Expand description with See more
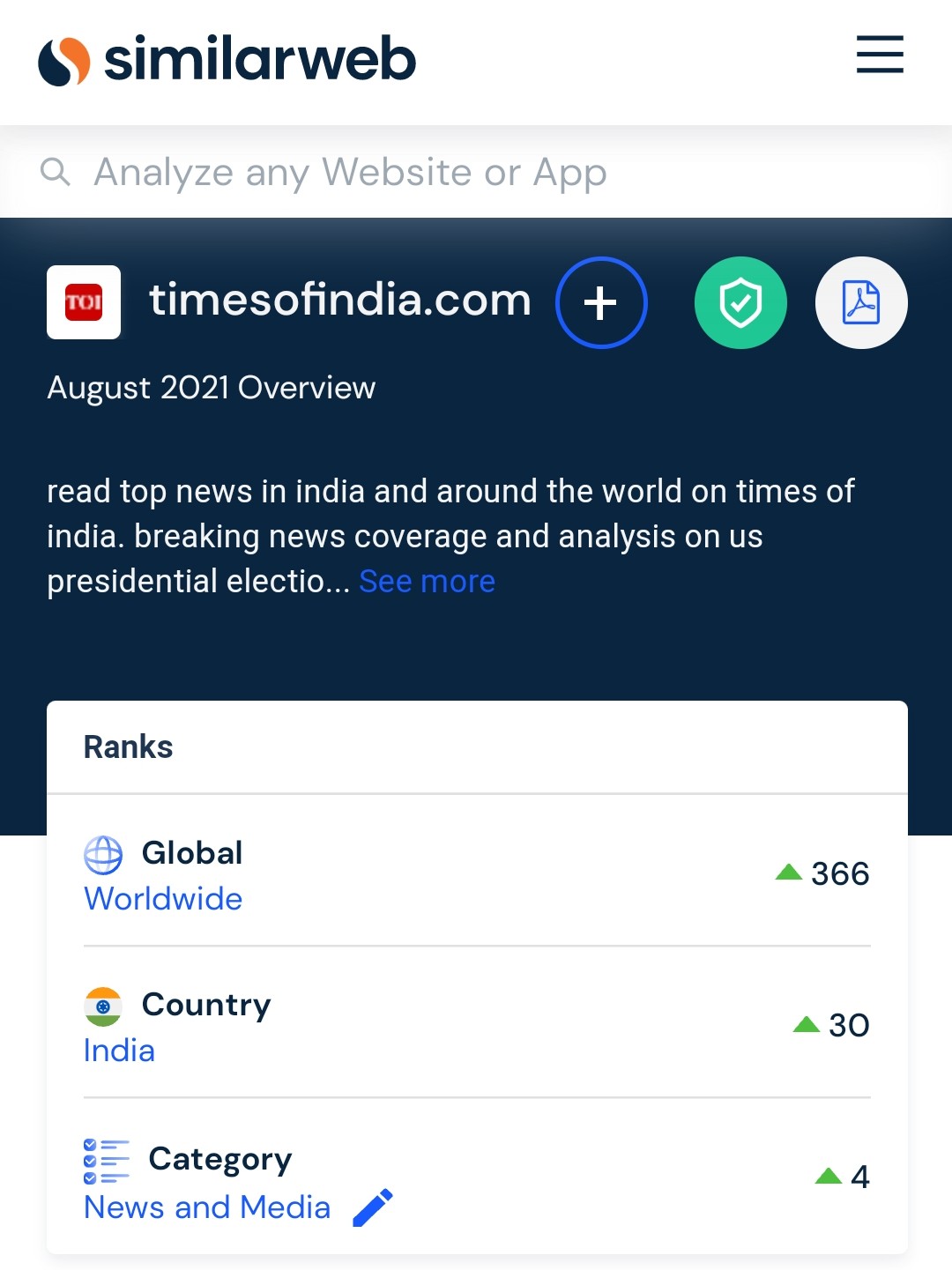This screenshot has height=1270, width=952. [427, 582]
